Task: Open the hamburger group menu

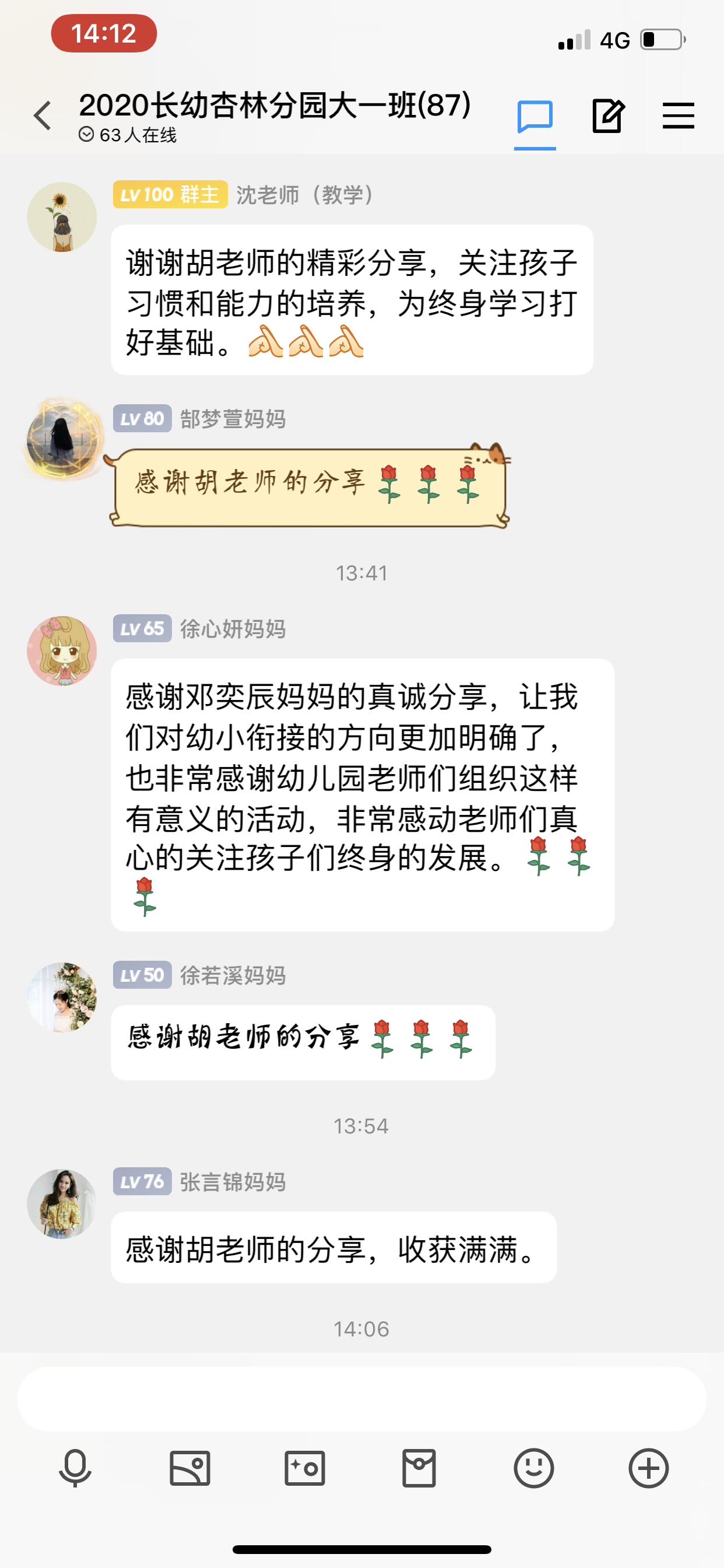Action: point(678,116)
